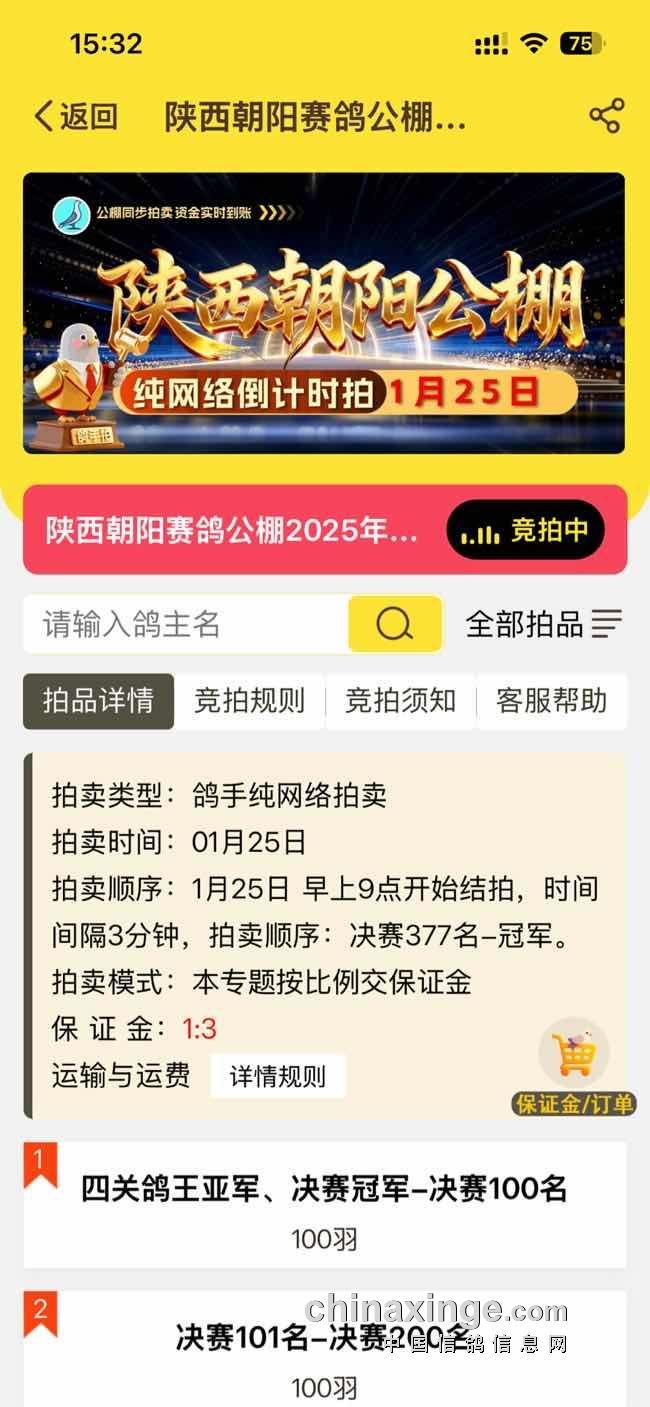The image size is (650, 1407).
Task: Select the 拍品详情 tab
Action: [x=98, y=701]
